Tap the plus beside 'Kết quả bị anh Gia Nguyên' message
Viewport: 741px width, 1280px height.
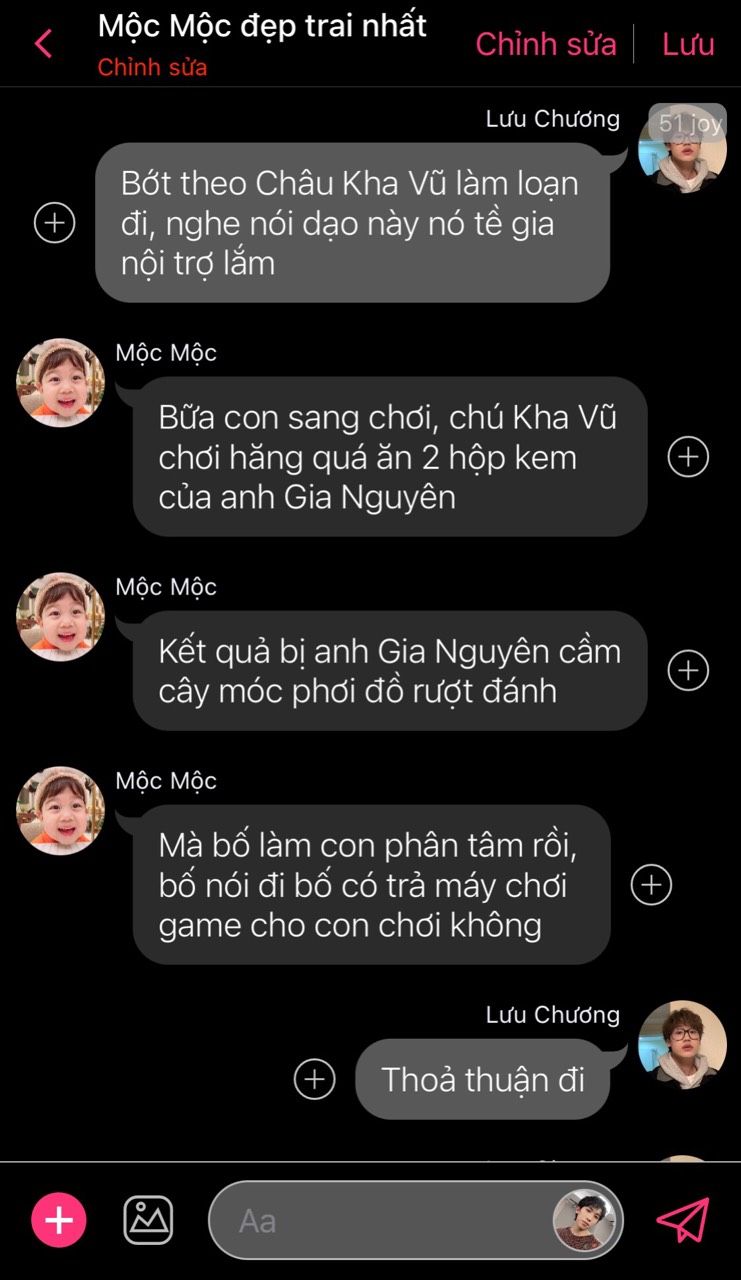click(x=688, y=670)
